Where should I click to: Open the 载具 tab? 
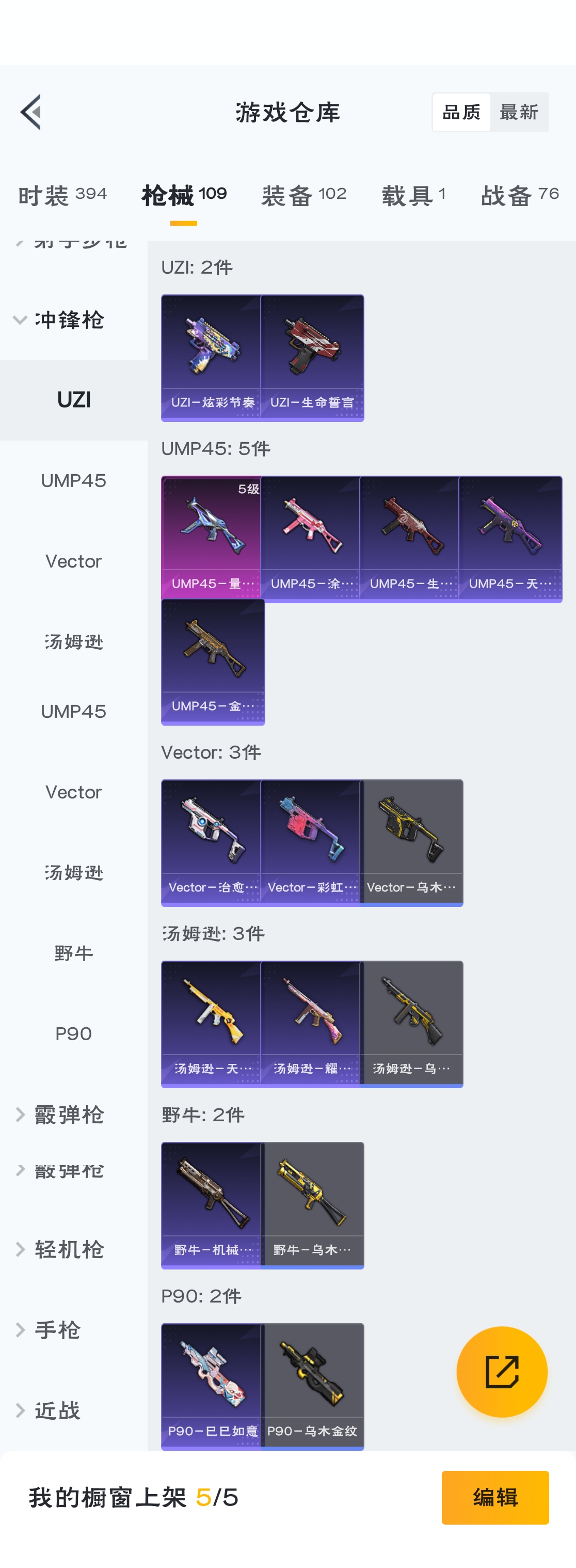[x=413, y=195]
